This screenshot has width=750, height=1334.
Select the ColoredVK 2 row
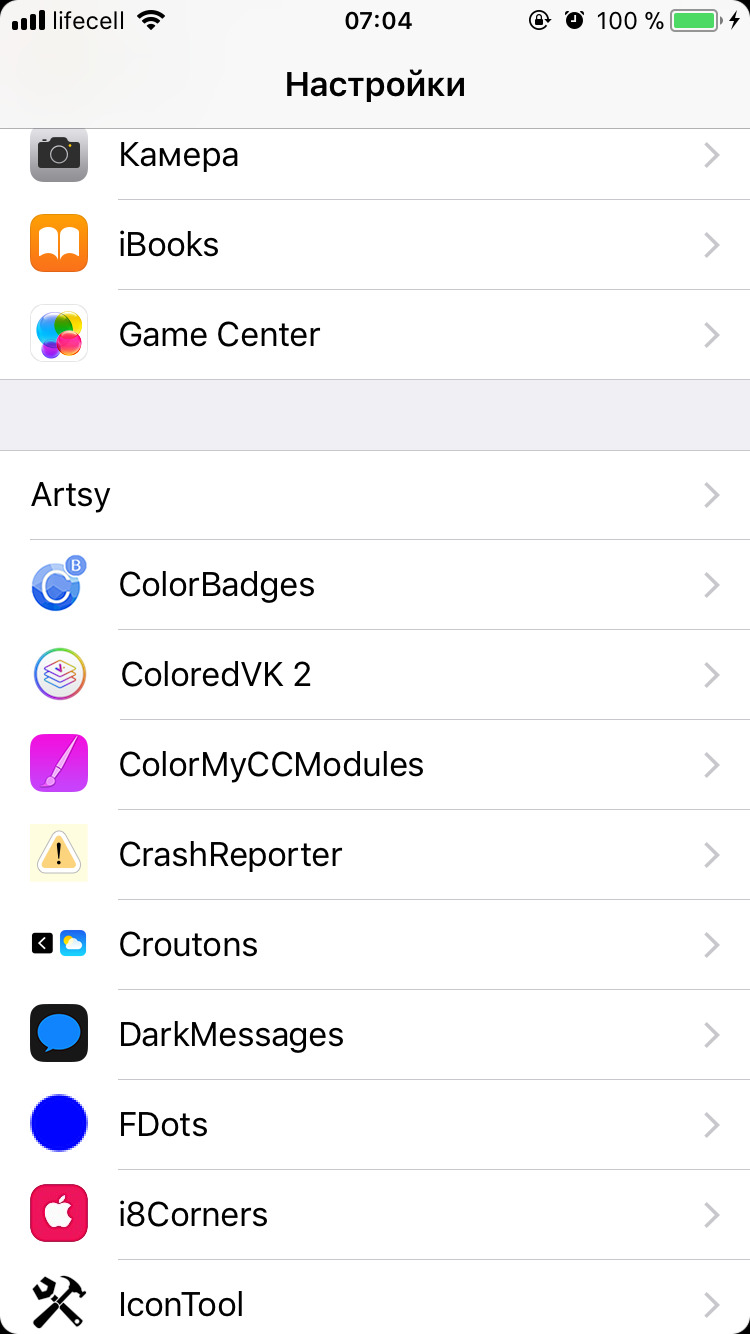(375, 675)
